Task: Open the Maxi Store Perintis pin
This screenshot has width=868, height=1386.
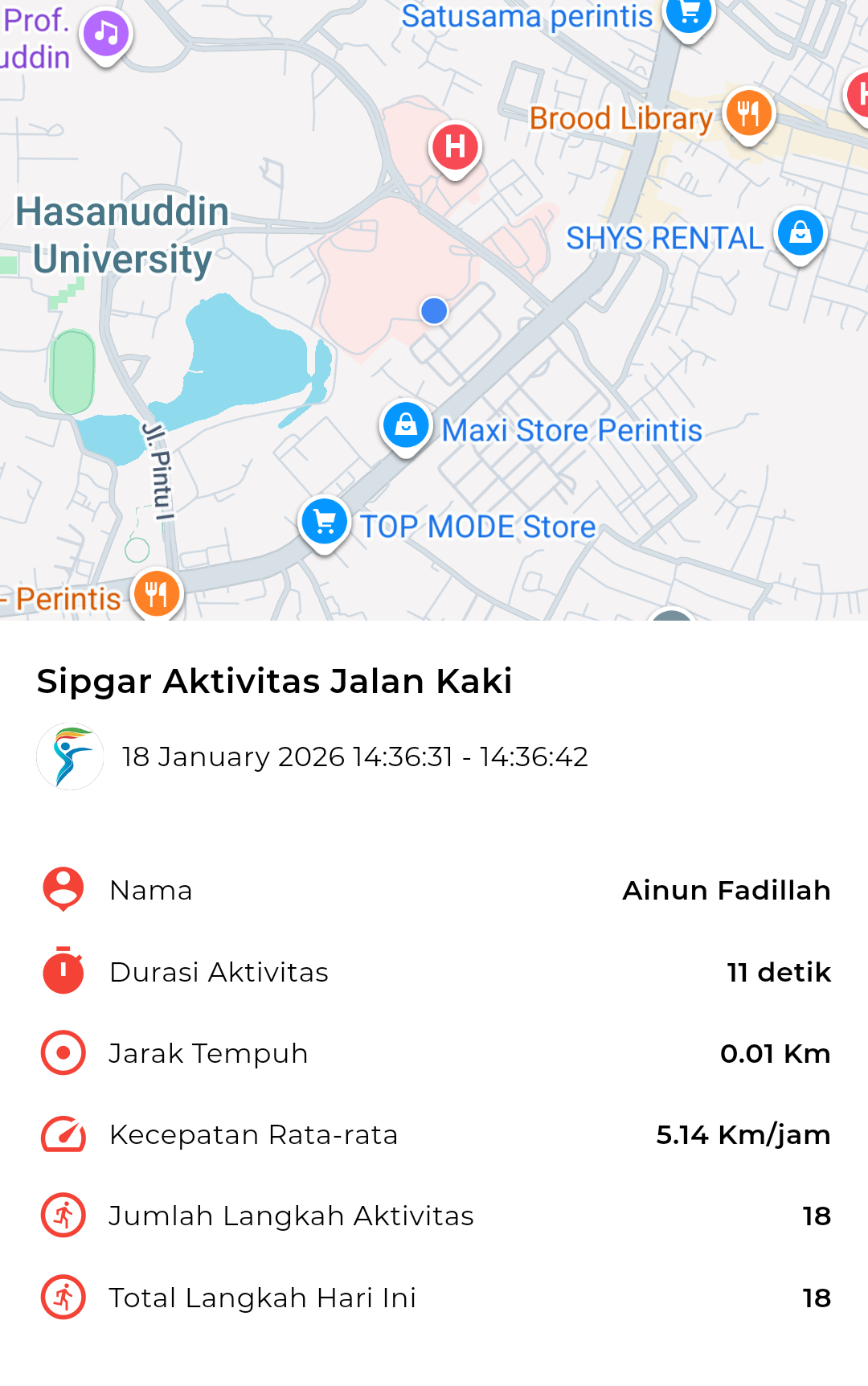Action: coord(406,425)
